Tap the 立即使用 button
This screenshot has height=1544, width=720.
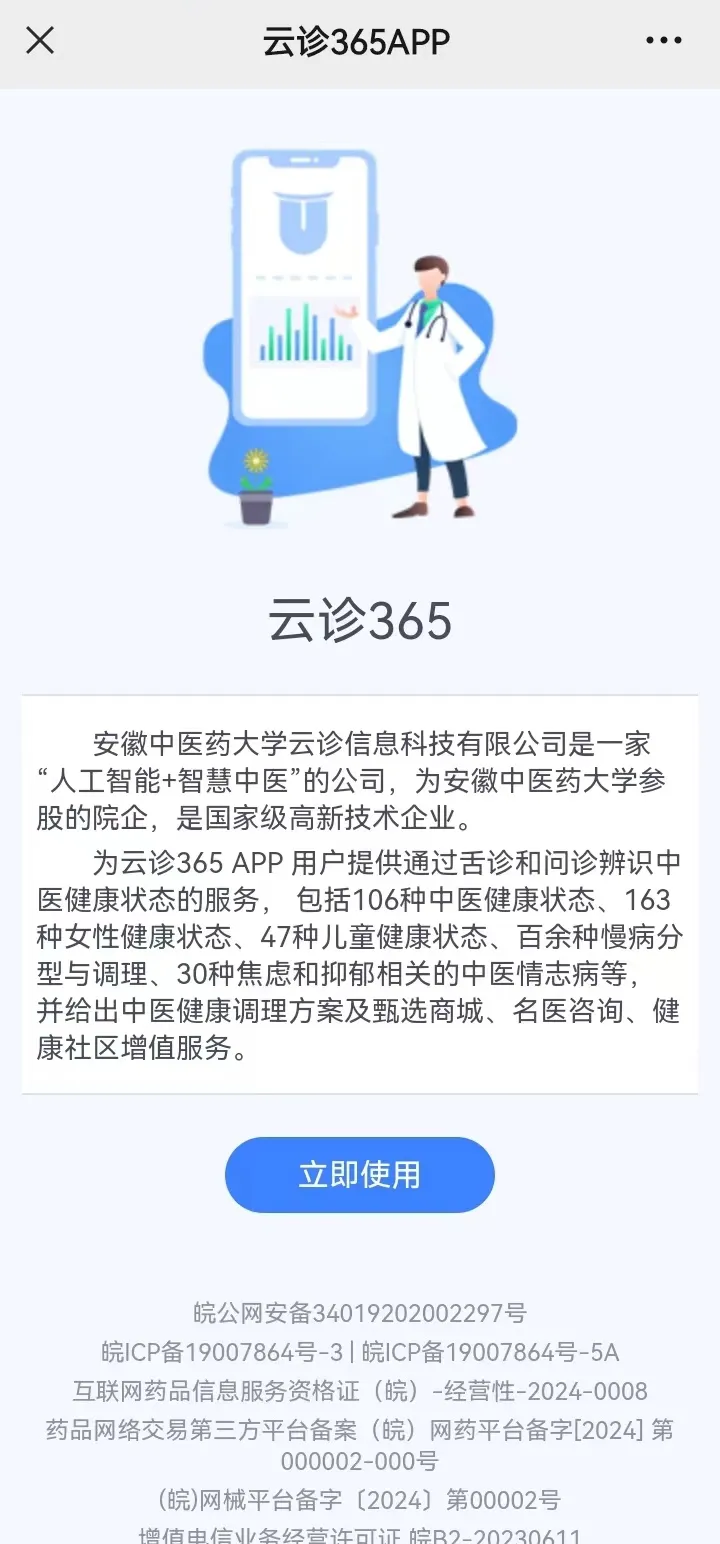click(360, 1174)
